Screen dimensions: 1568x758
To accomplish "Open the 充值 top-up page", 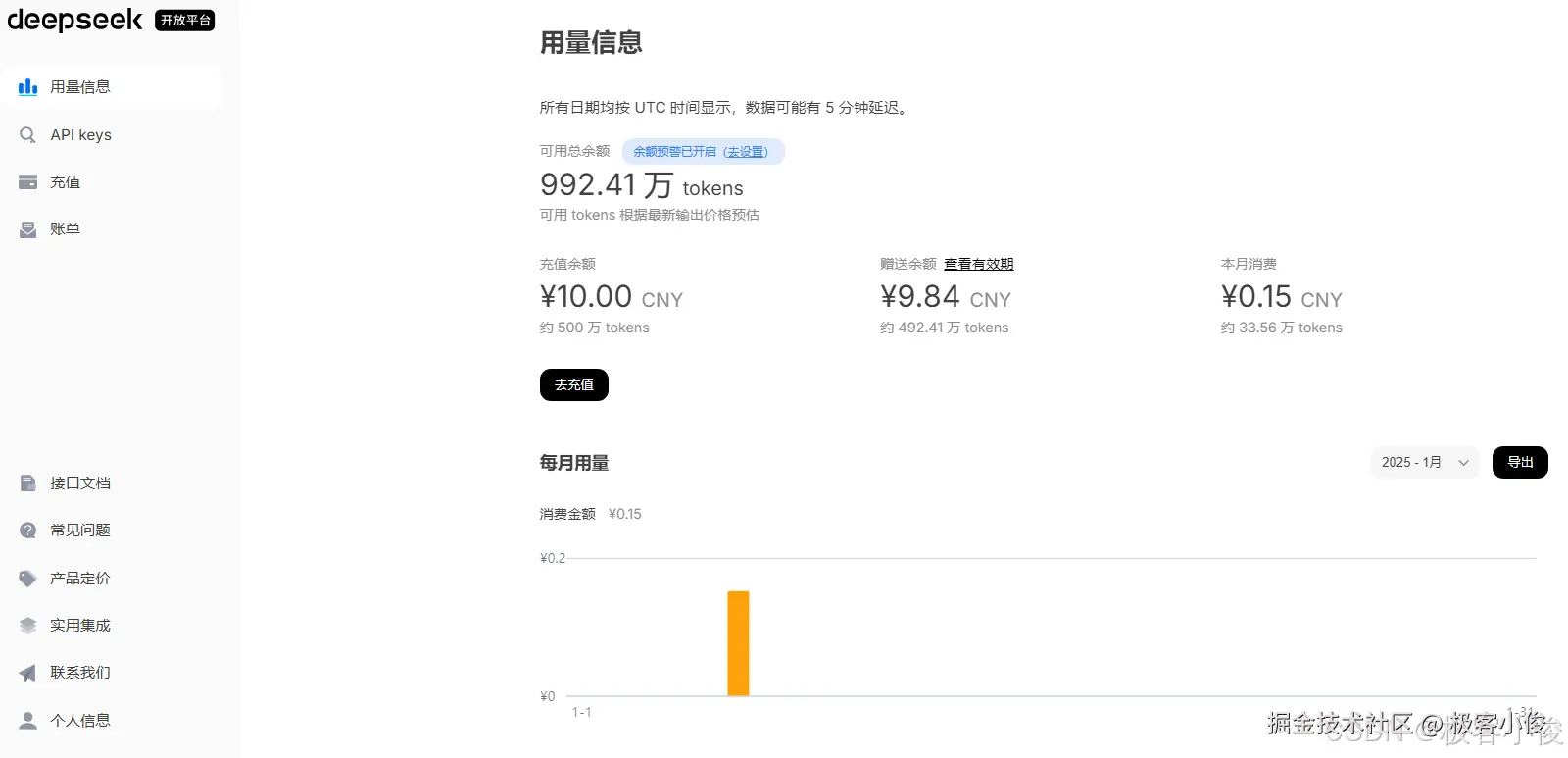I will pyautogui.click(x=66, y=182).
